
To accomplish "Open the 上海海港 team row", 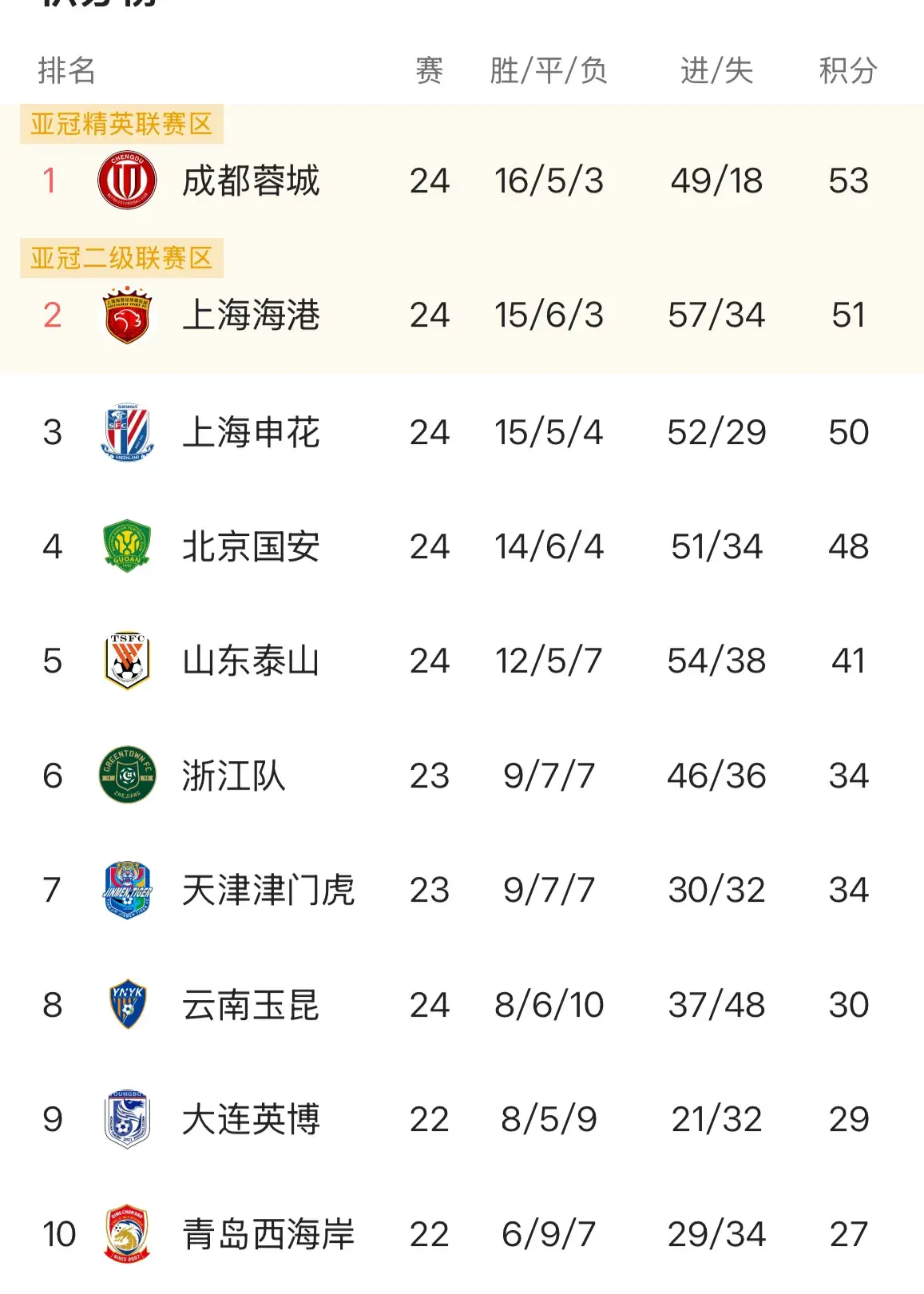I will (251, 316).
